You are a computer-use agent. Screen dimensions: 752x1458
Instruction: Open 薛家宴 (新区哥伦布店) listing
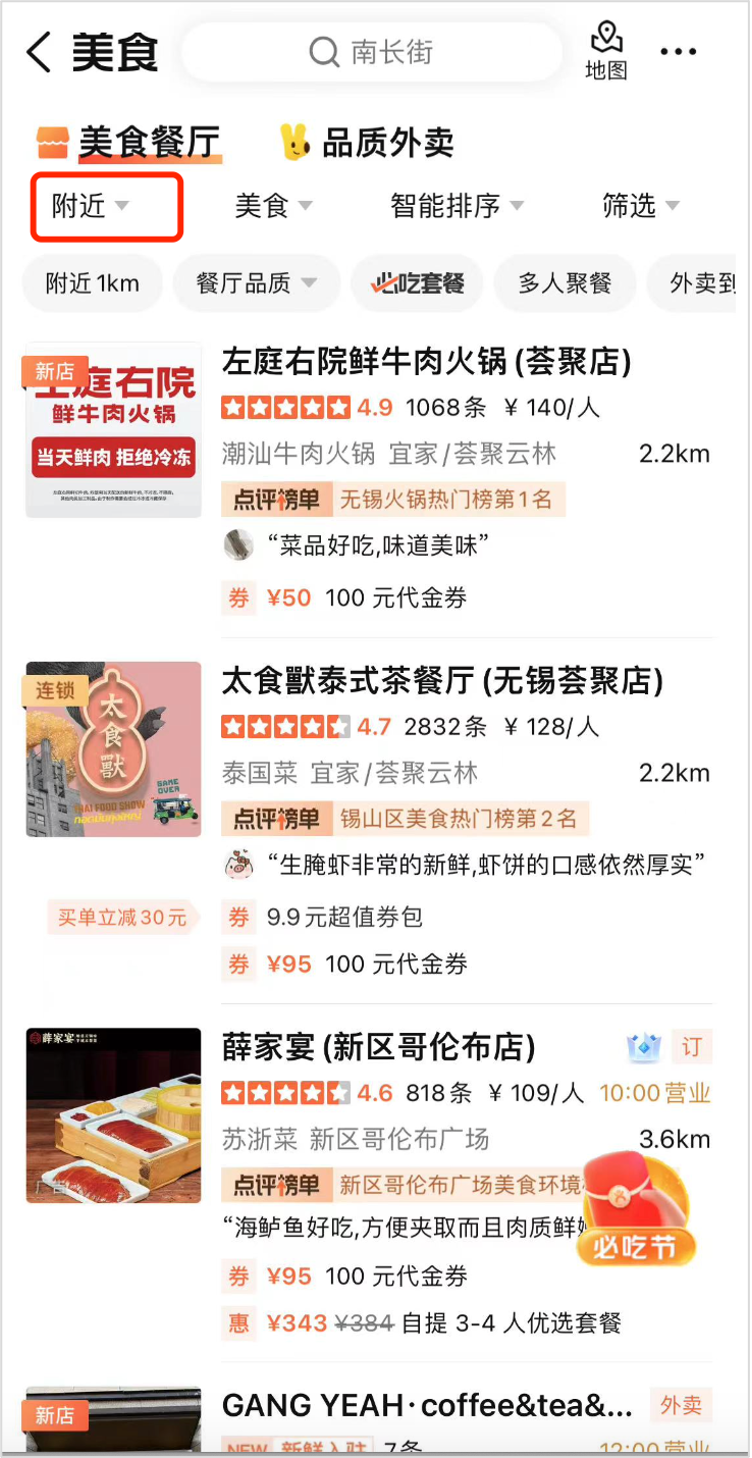click(378, 1047)
